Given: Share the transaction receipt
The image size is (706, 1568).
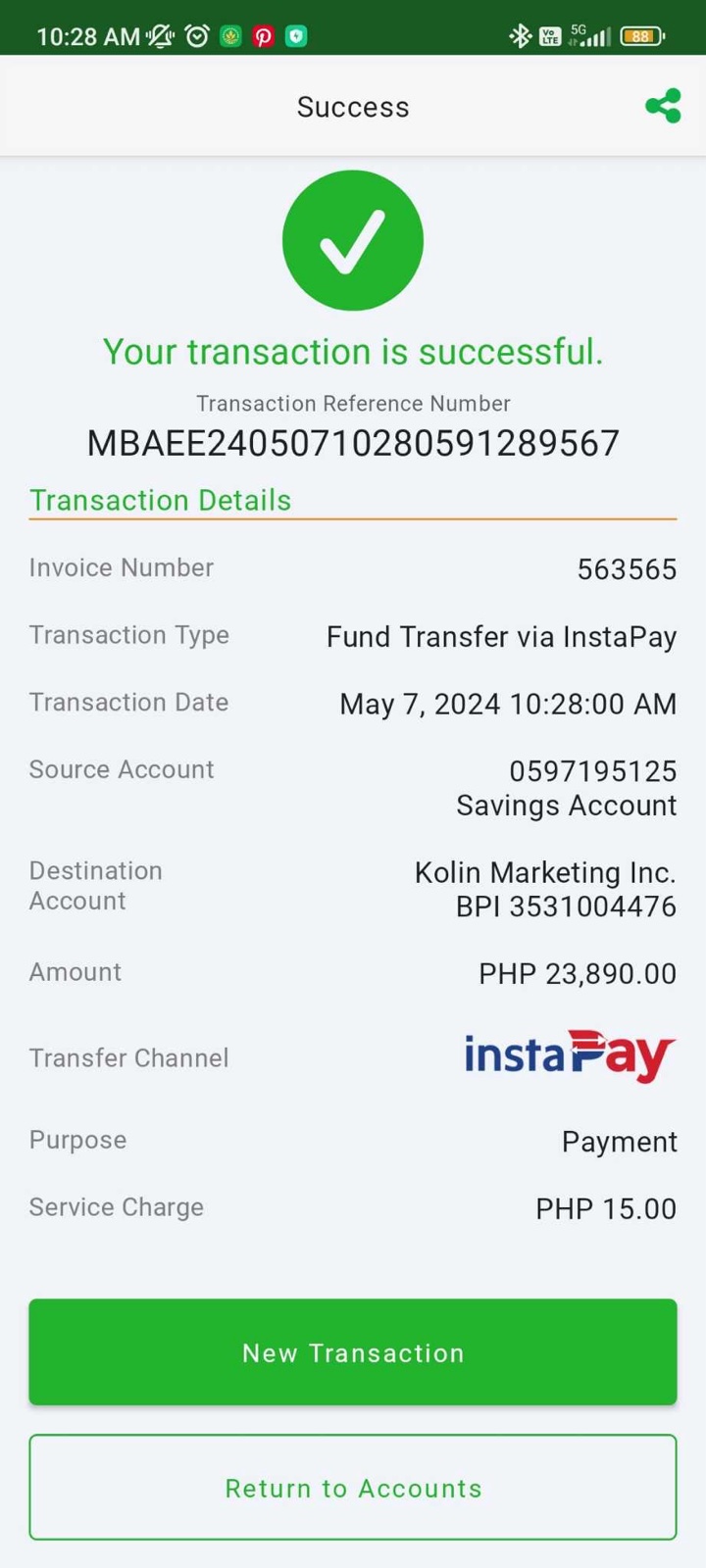Looking at the screenshot, I should coord(663,106).
